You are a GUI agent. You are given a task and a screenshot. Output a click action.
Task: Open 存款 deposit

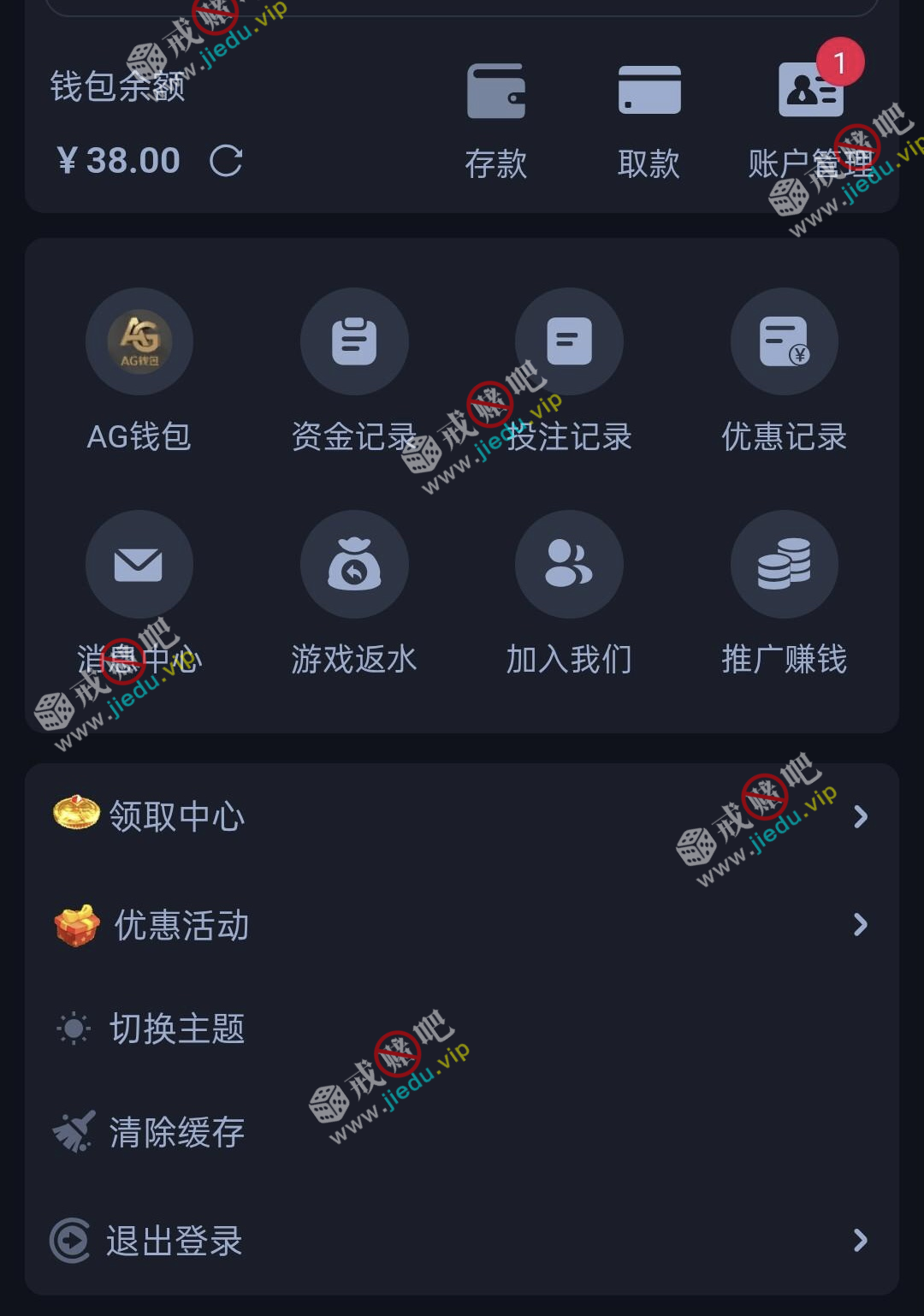[496, 120]
